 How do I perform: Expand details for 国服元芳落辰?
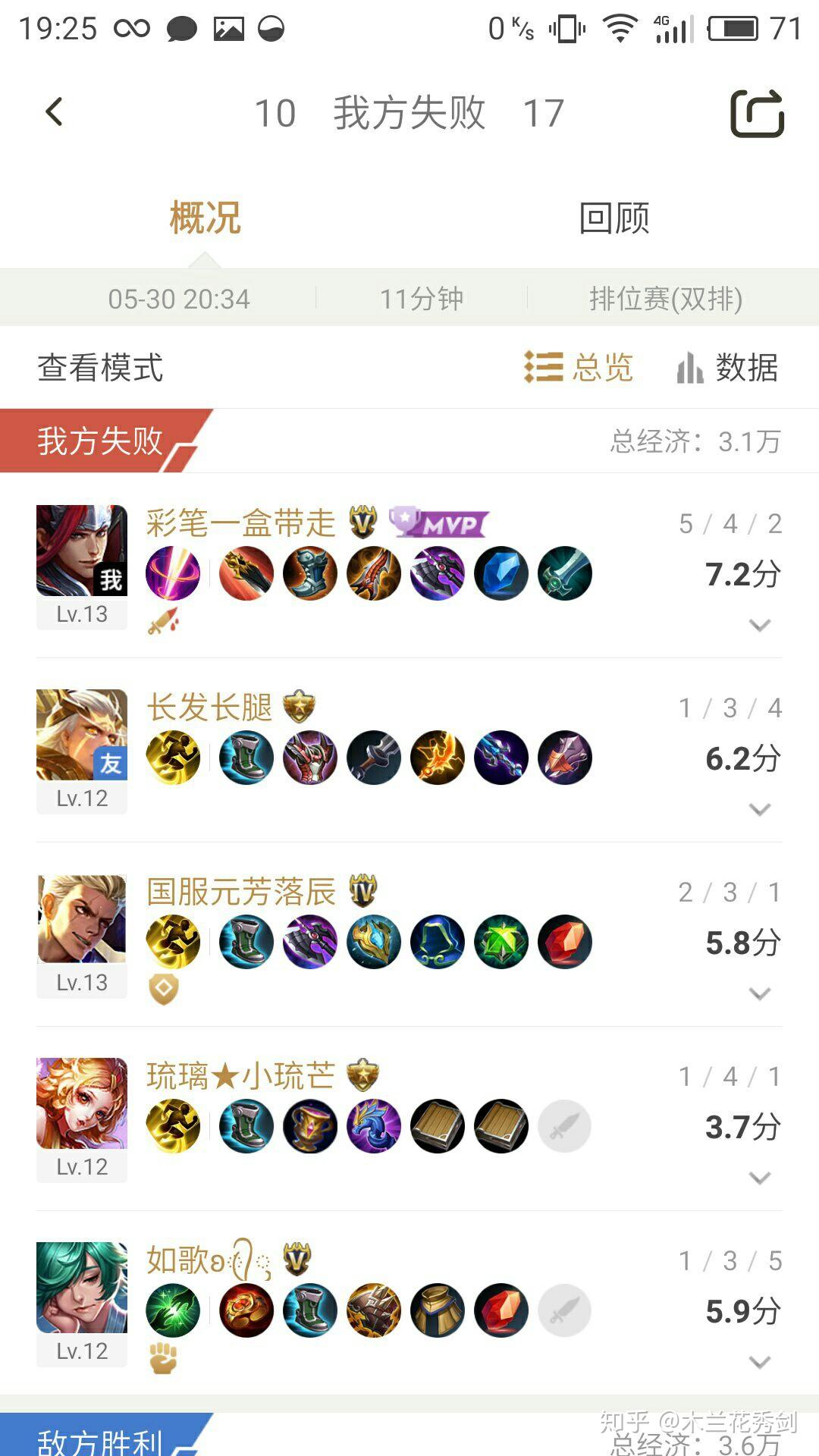760,993
